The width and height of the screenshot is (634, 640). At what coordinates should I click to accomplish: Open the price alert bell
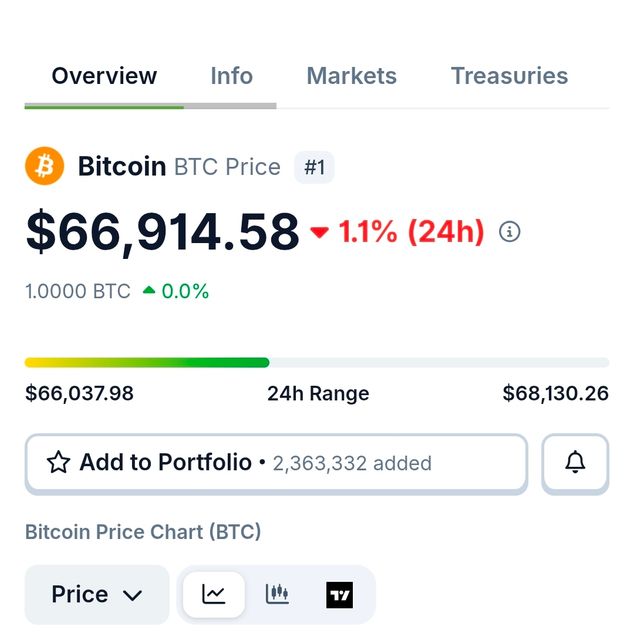tap(575, 463)
